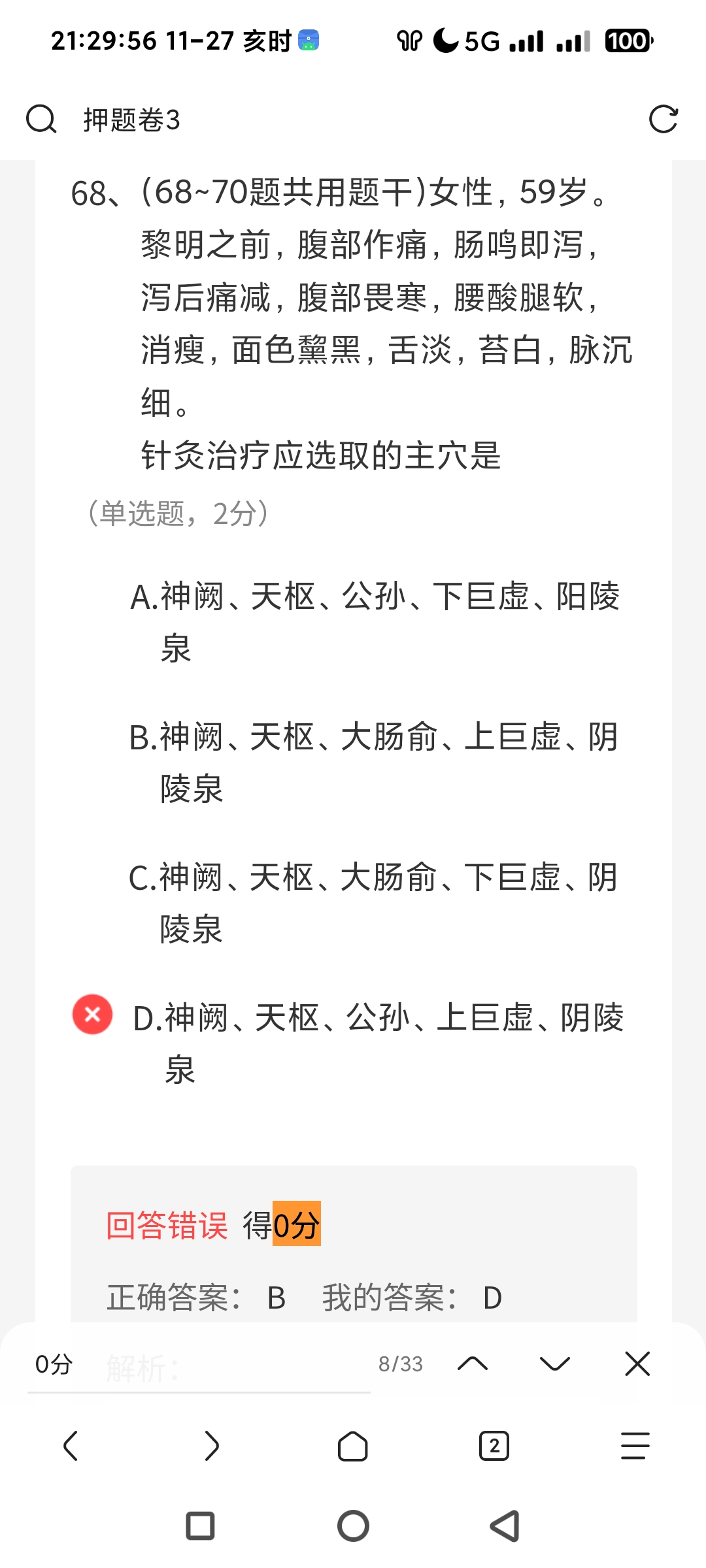This screenshot has height=1568, width=706.
Task: Close the find-in-page bar
Action: (637, 1364)
